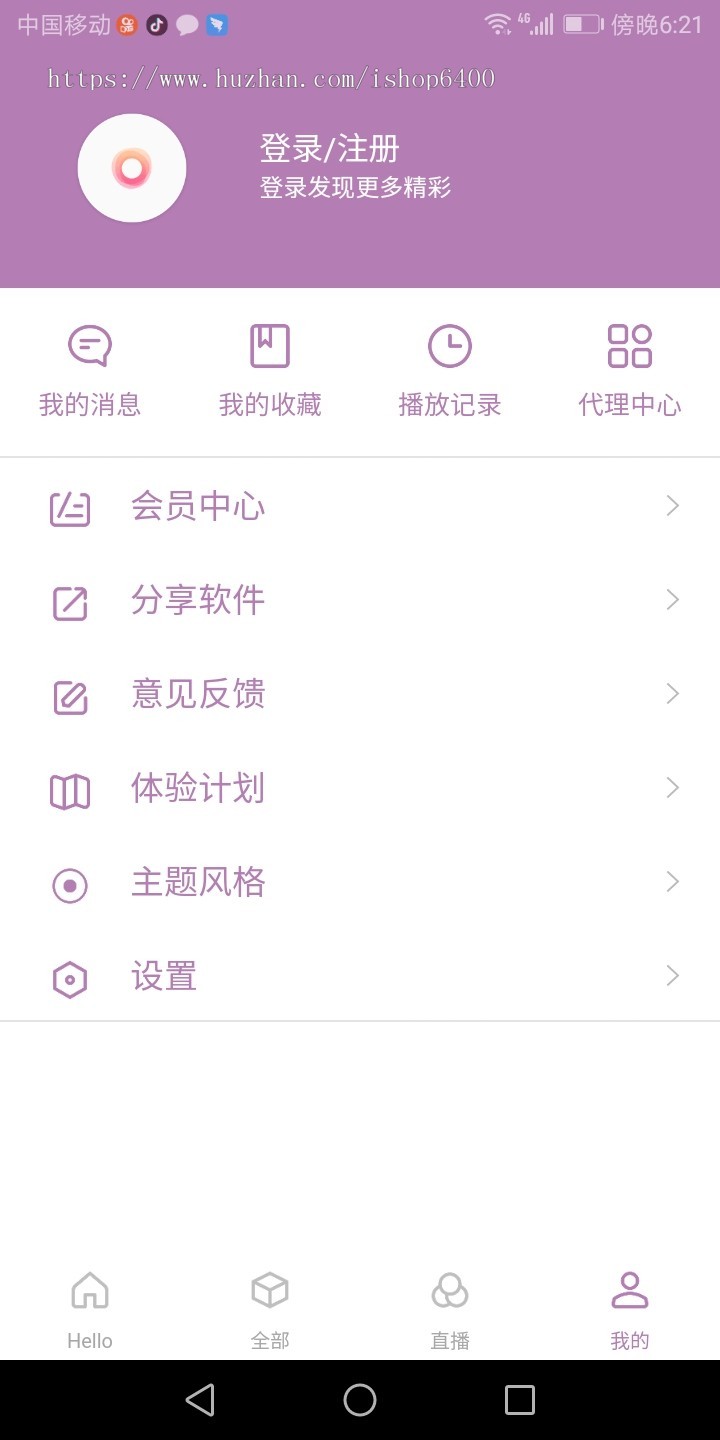
Task: Click the 分享软件 share icon
Action: click(69, 602)
